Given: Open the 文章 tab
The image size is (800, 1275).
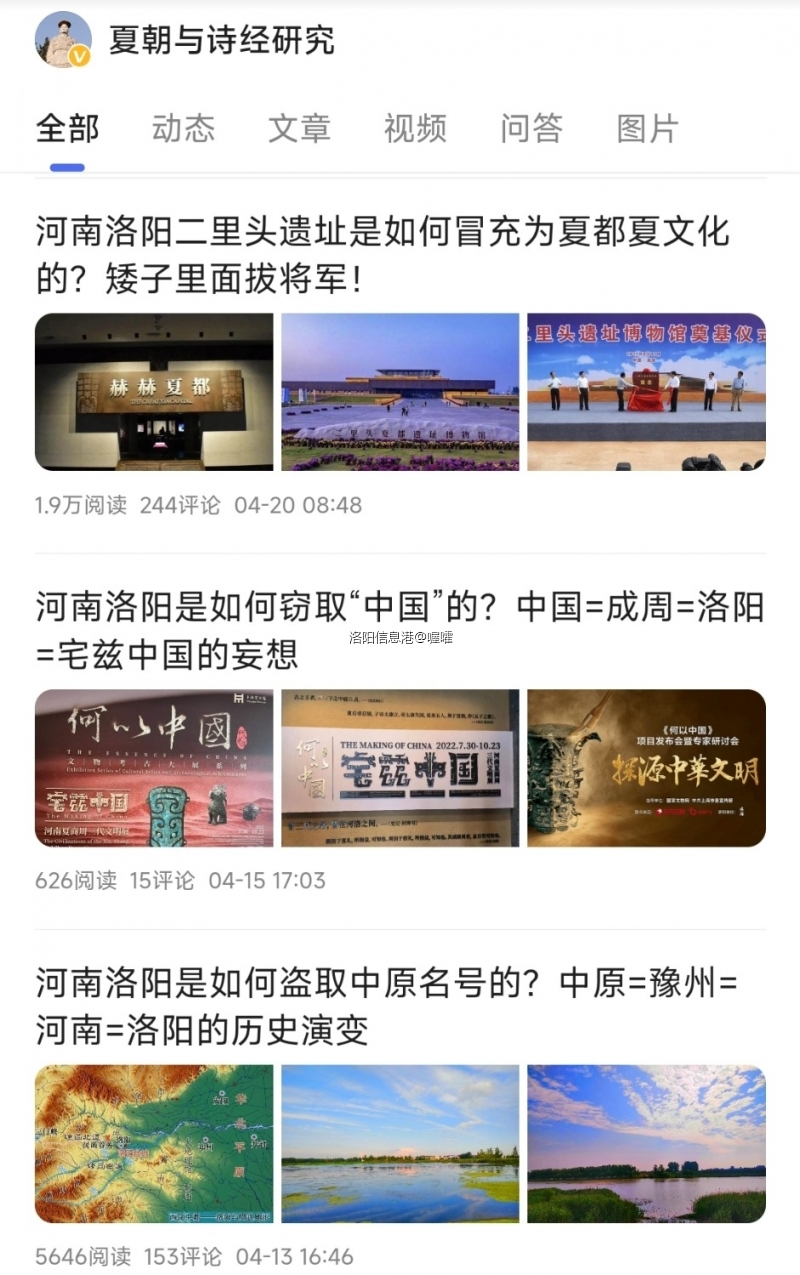Looking at the screenshot, I should tap(299, 128).
